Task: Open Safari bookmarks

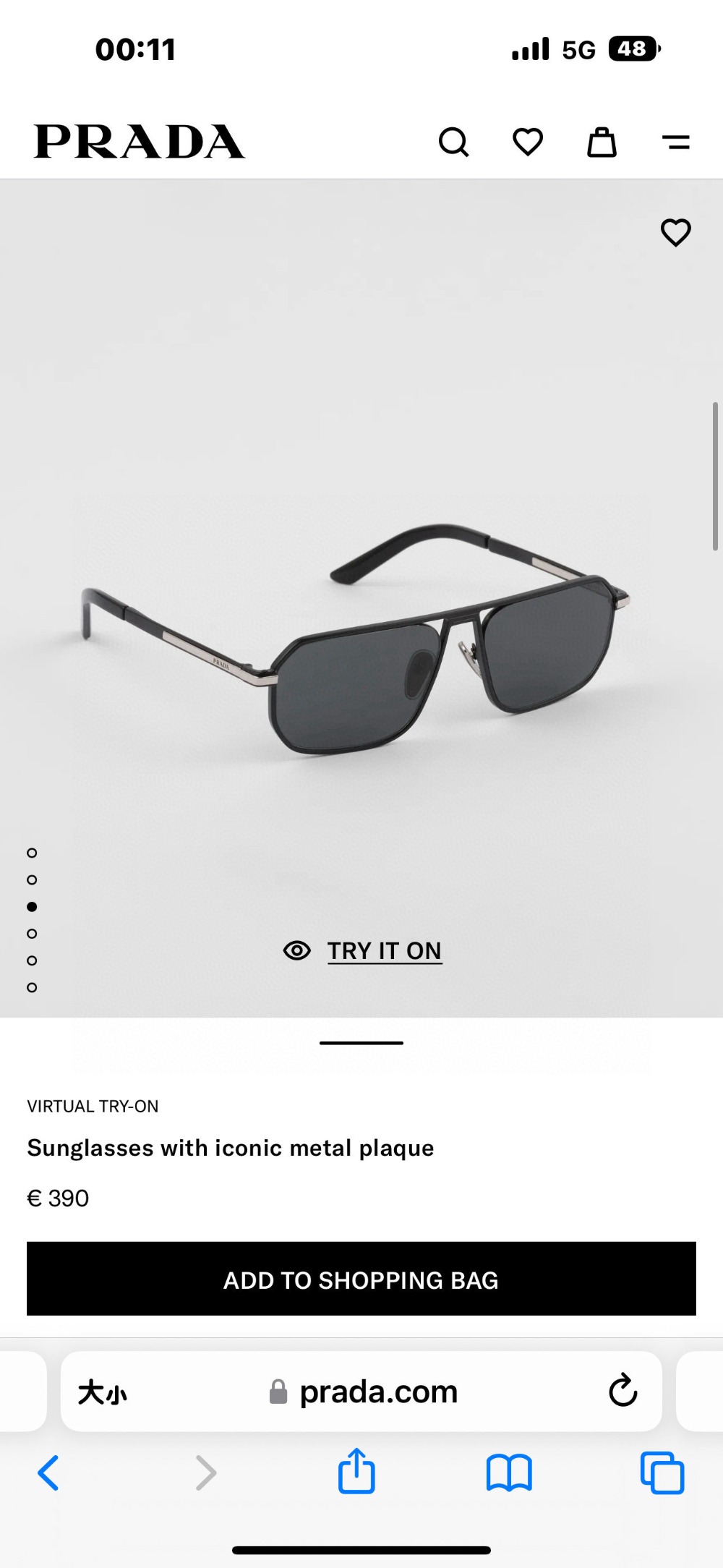Action: point(509,1473)
